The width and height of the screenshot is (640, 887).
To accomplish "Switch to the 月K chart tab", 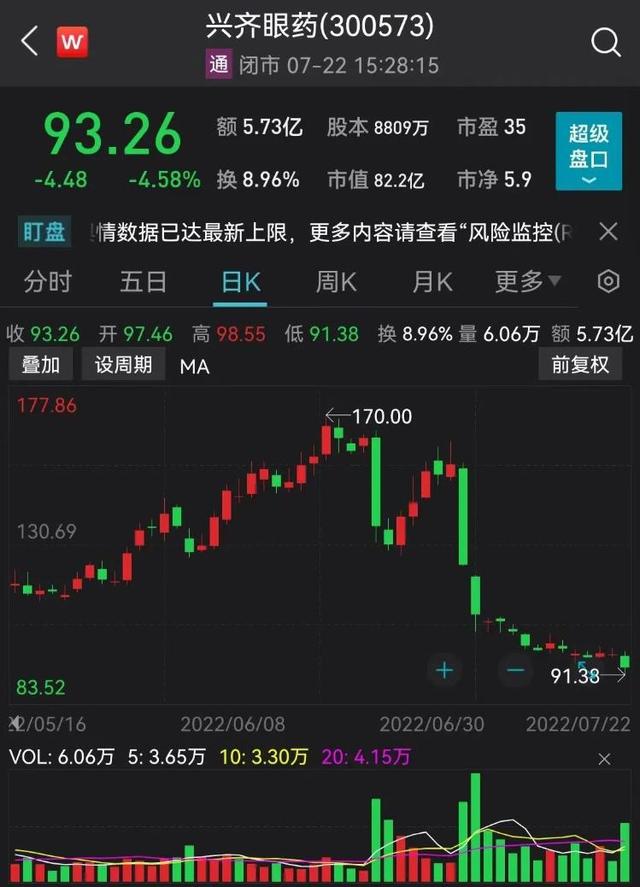I will 432,282.
